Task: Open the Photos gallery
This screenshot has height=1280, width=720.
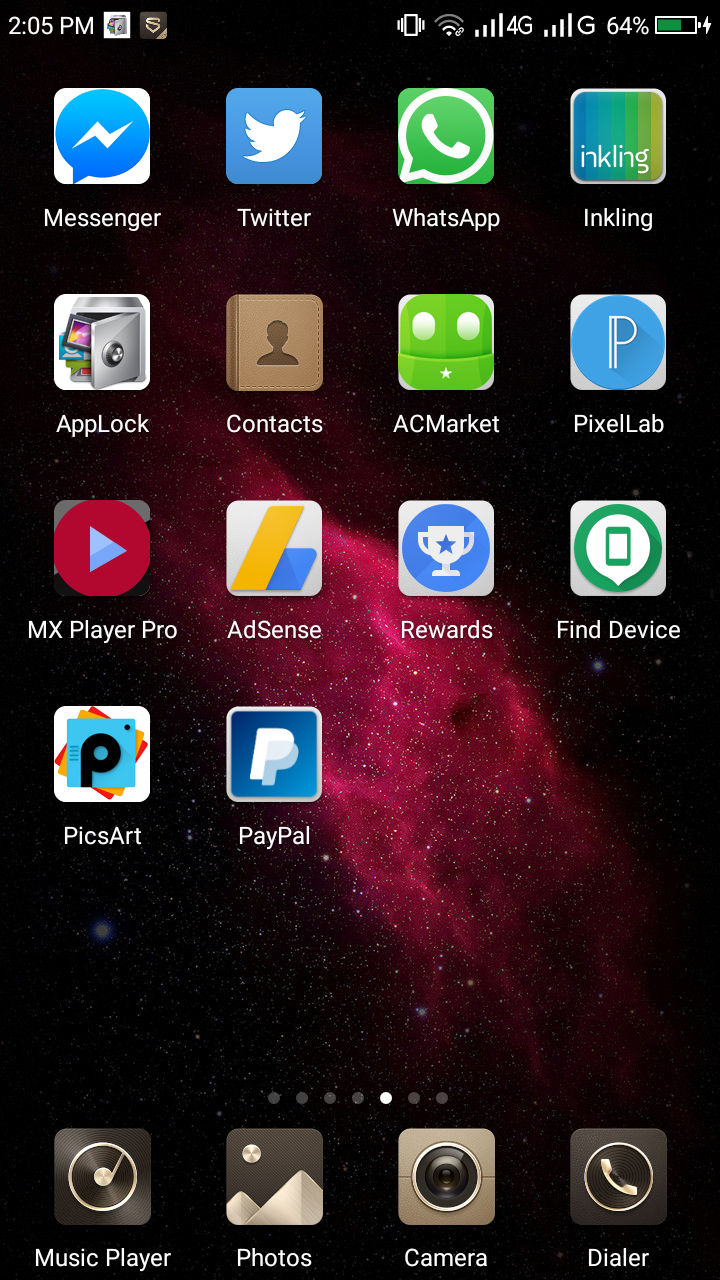Action: (x=274, y=1177)
